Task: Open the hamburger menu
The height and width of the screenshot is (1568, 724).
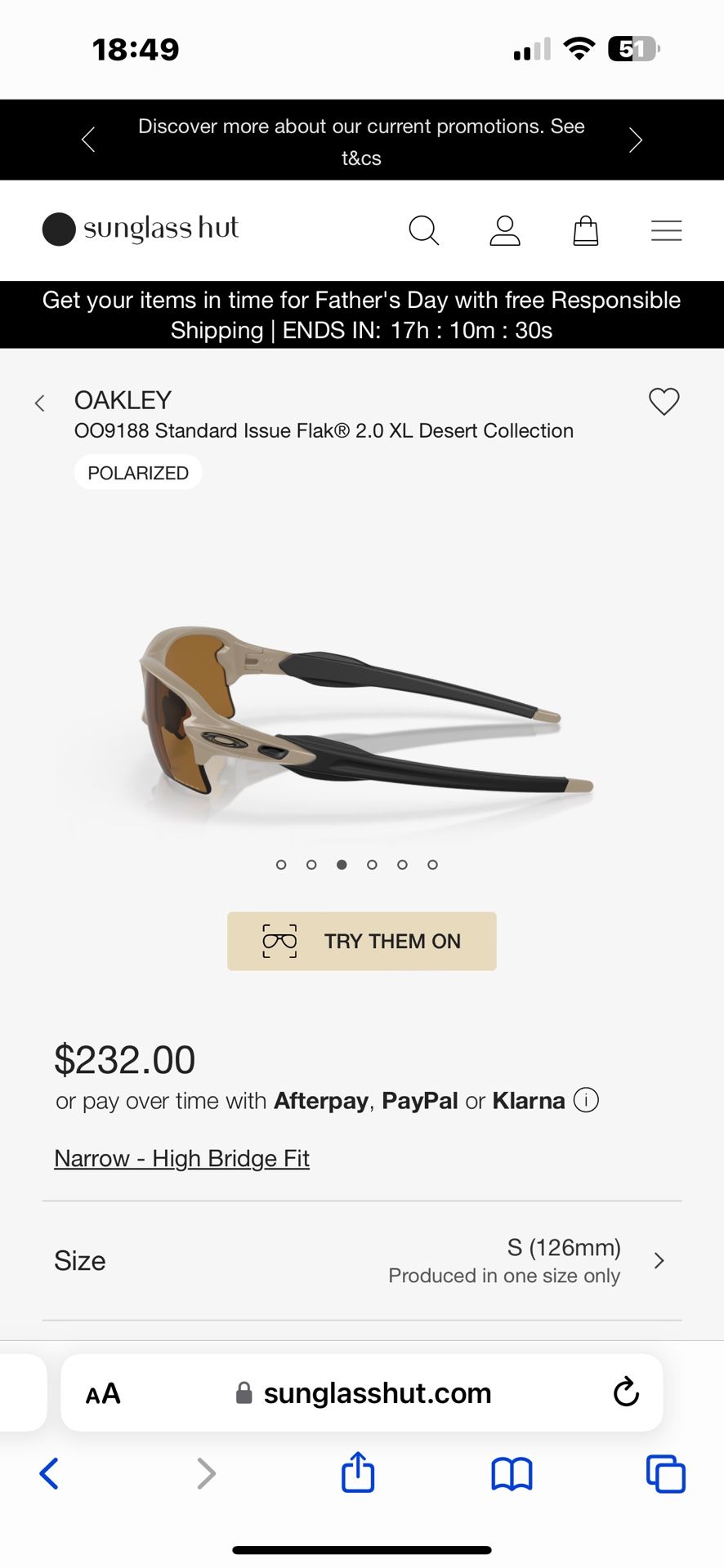Action: pos(666,230)
